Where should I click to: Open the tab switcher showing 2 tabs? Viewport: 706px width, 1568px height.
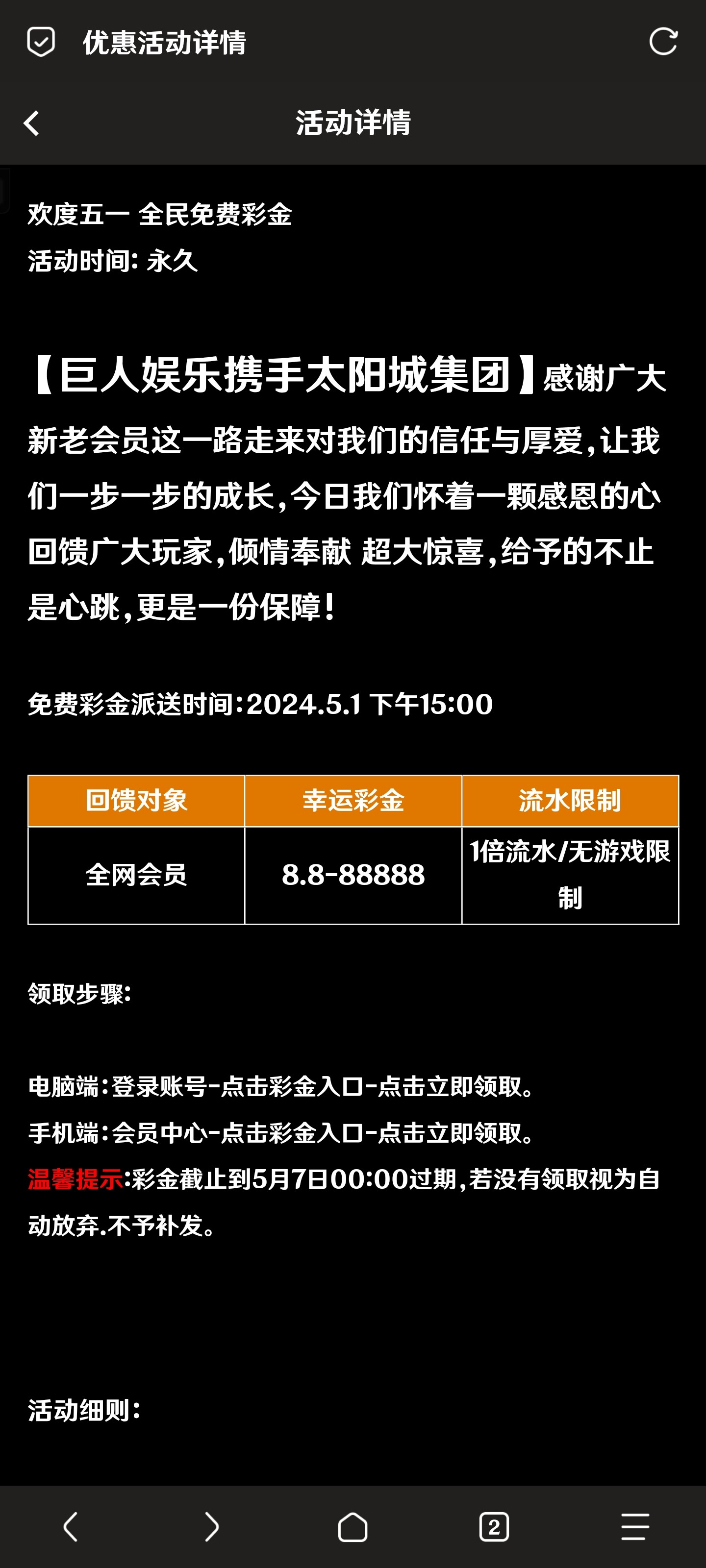point(494,1527)
